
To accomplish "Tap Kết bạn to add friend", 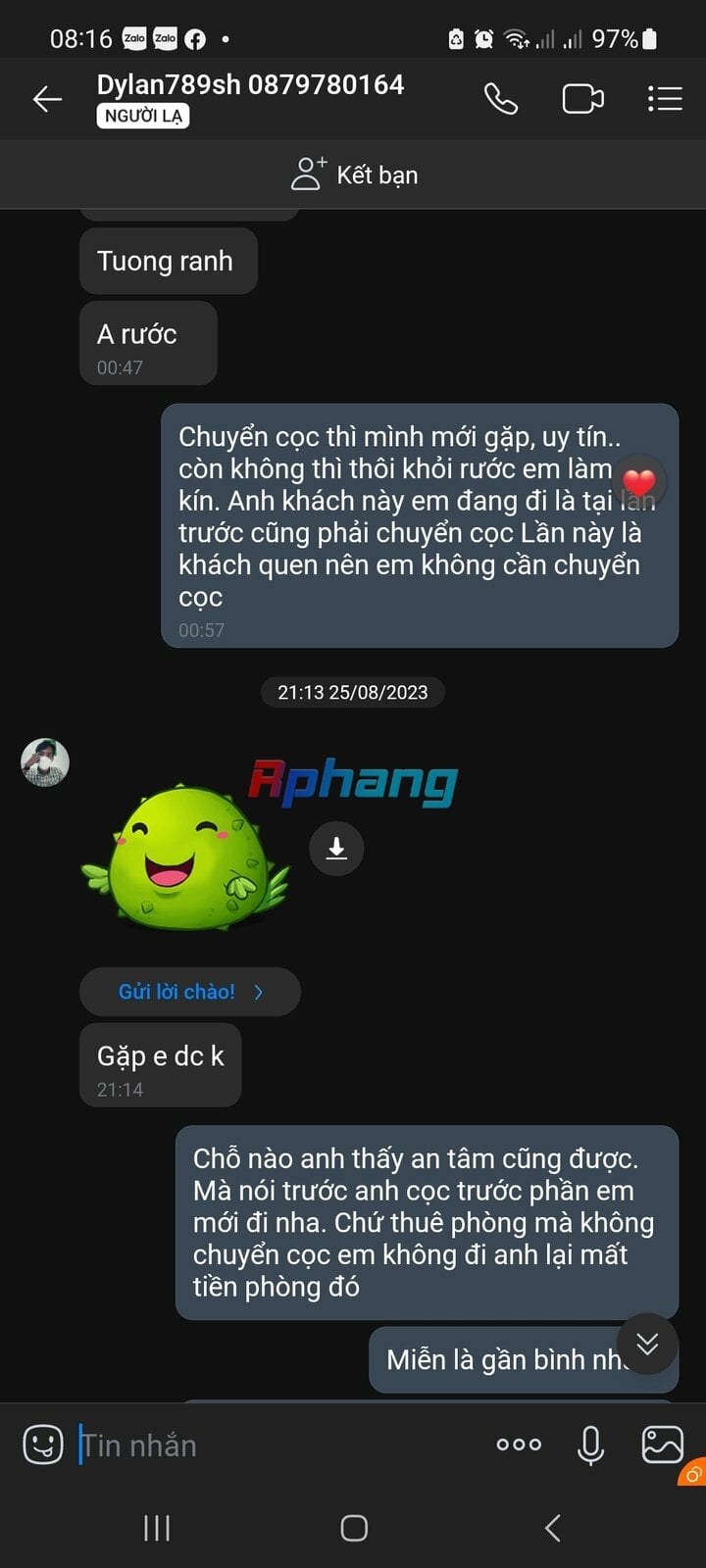I will tap(353, 174).
